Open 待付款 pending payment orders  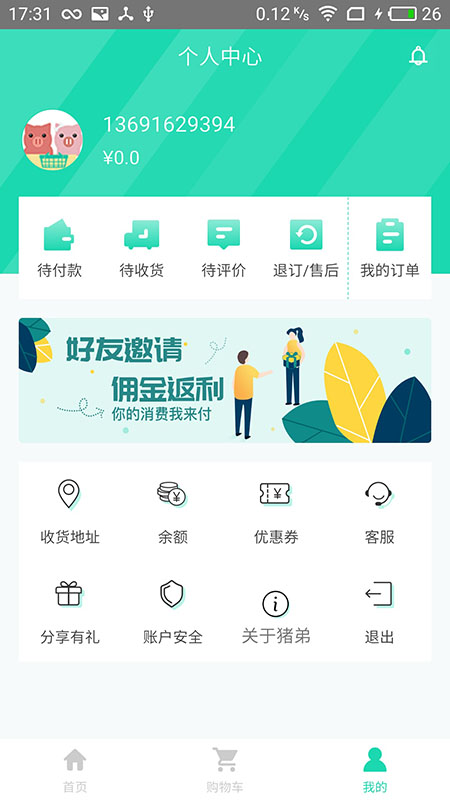pyautogui.click(x=59, y=248)
